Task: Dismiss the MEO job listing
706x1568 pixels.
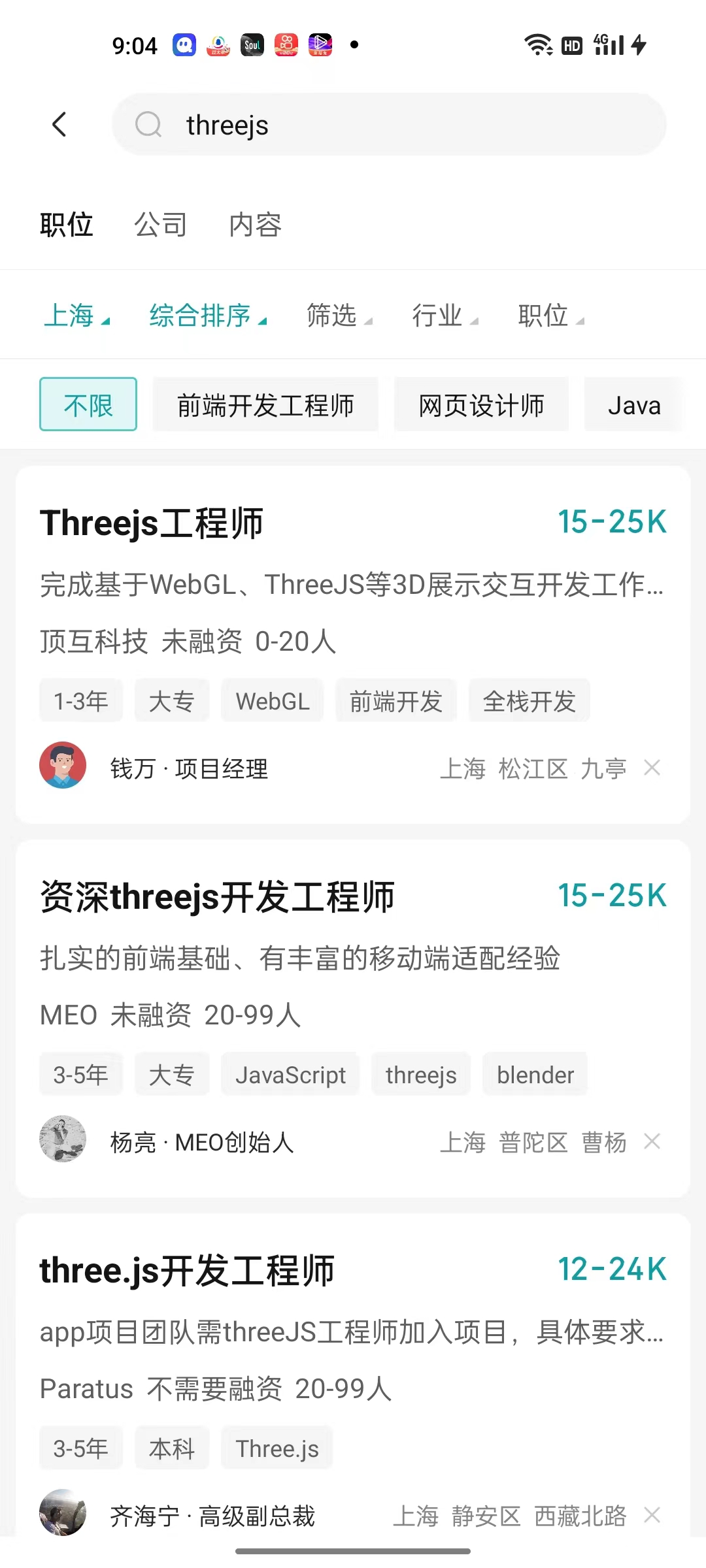Action: (652, 1141)
